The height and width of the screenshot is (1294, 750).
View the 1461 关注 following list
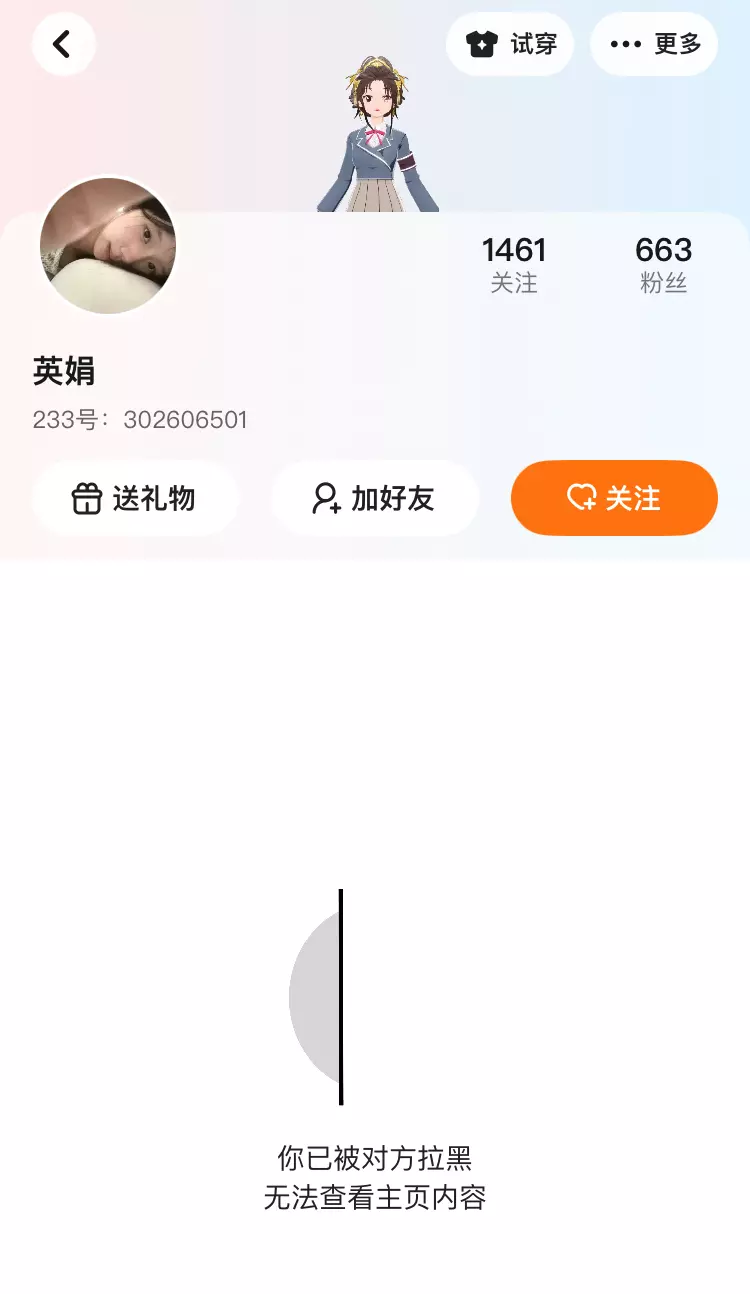coord(514,264)
